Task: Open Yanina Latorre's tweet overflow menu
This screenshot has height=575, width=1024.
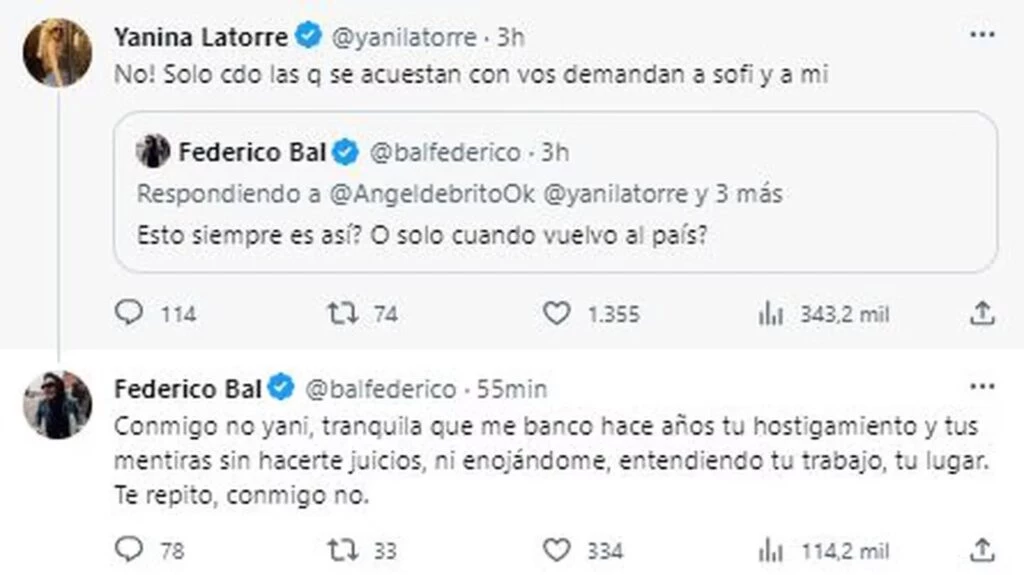Action: pos(983,36)
